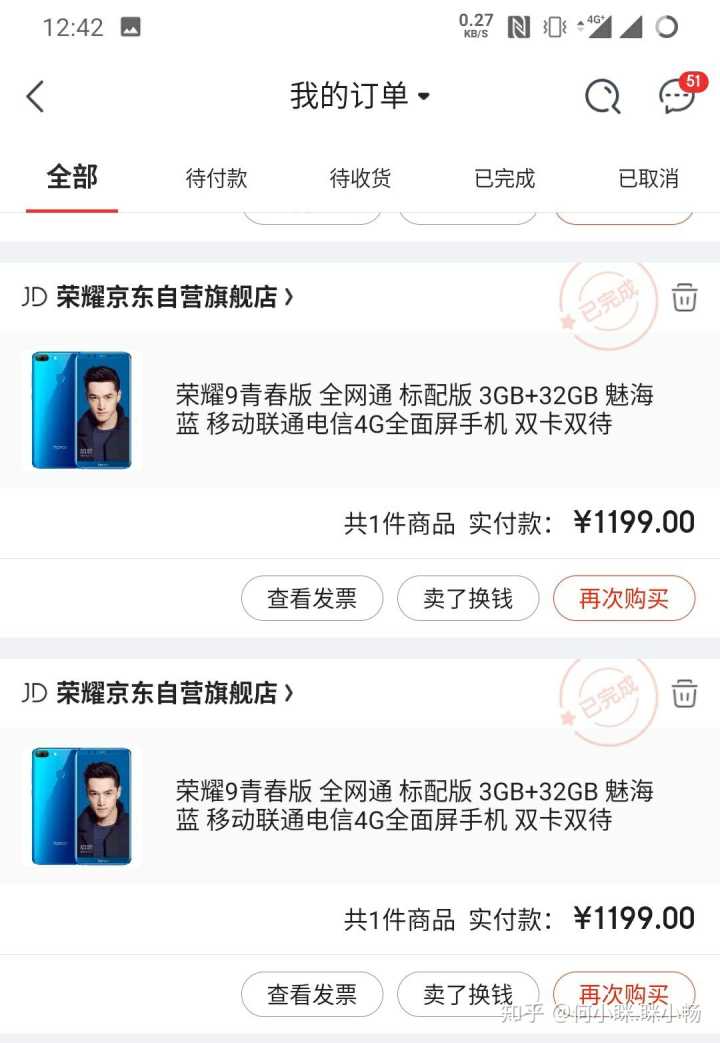The image size is (720, 1043).
Task: Show orders under the 已完成 tab
Action: pyautogui.click(x=504, y=179)
